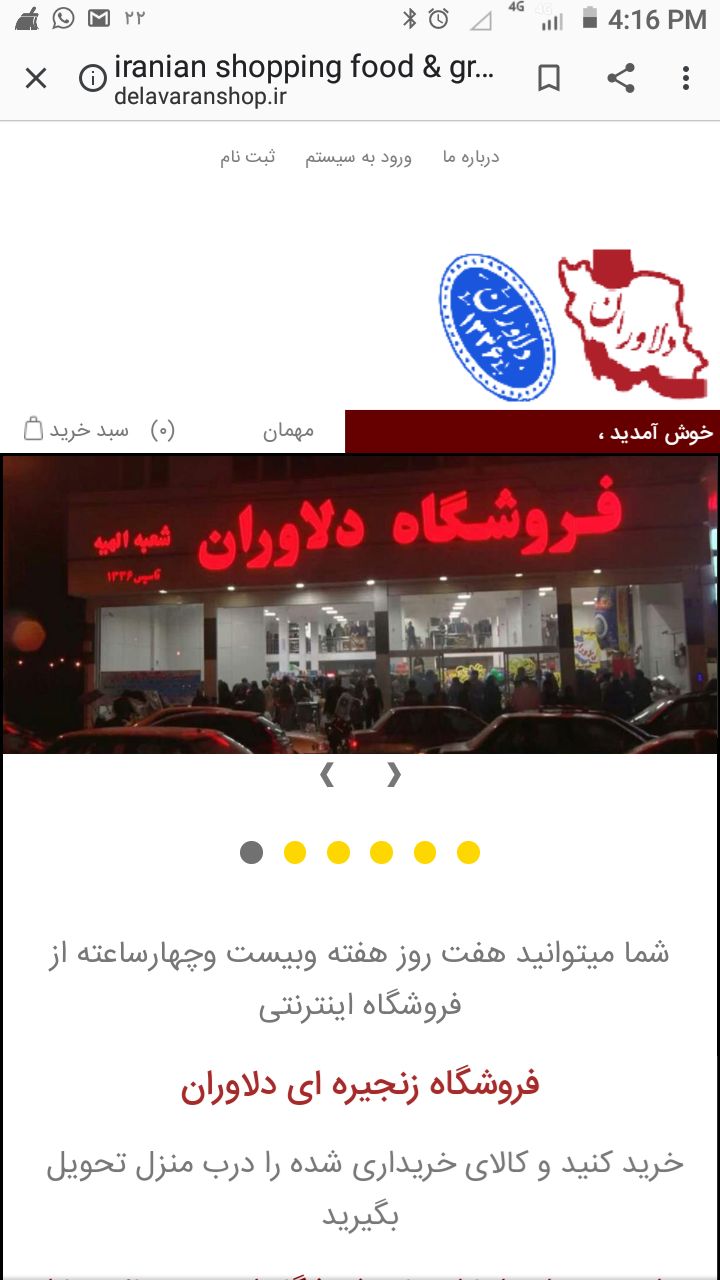Show next slide with right arrow
This screenshot has height=1280, width=720.
click(x=394, y=774)
